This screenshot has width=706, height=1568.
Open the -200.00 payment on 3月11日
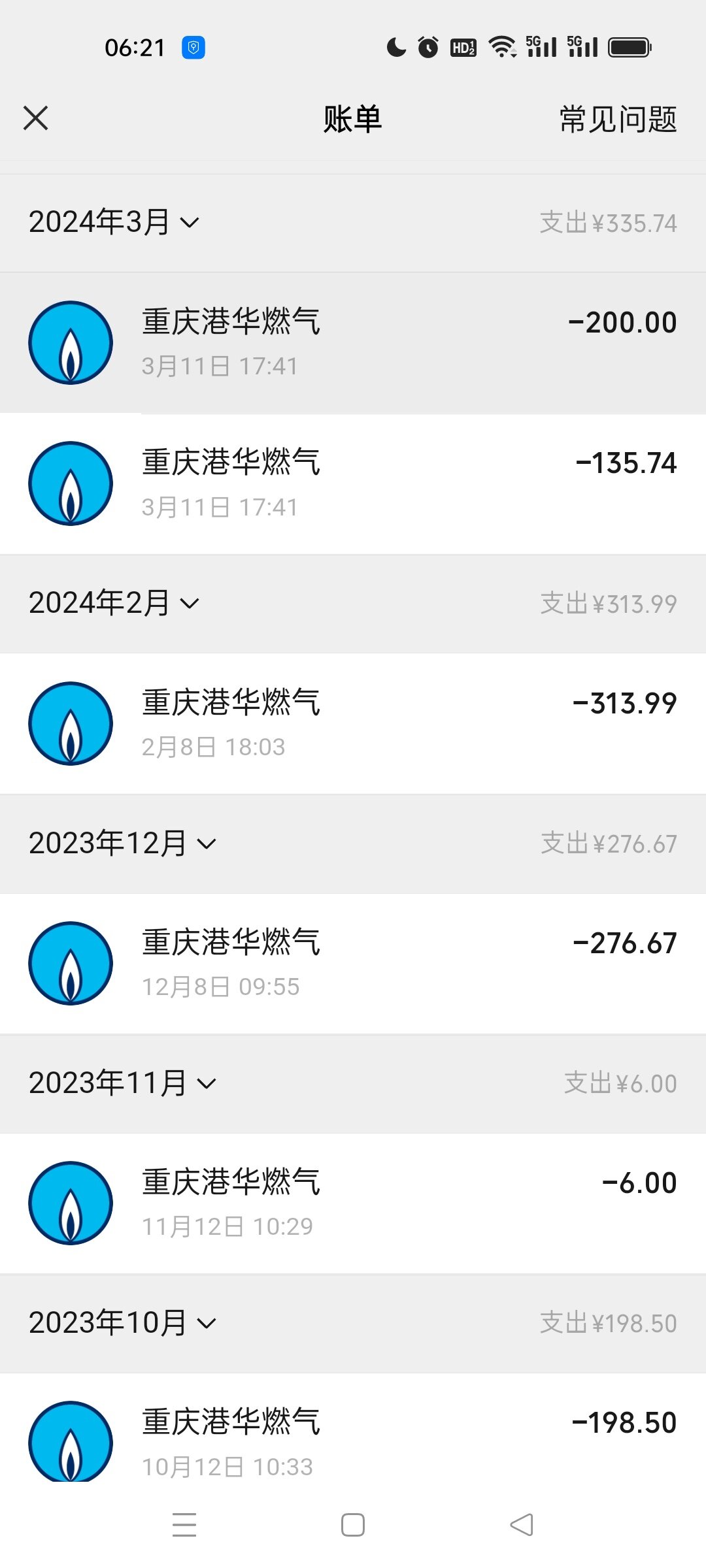click(353, 343)
